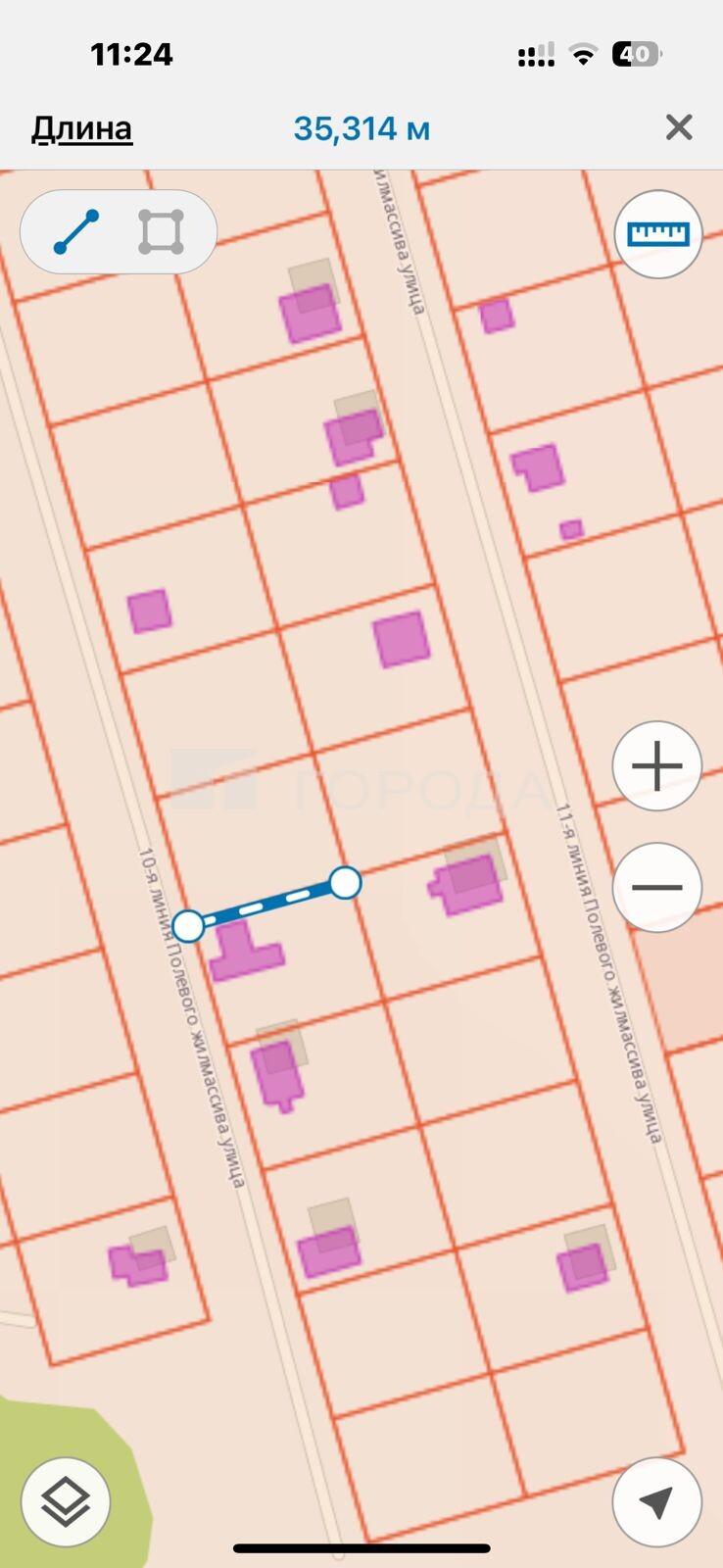Zoom out of the map
This screenshot has height=1568, width=723.
[657, 887]
